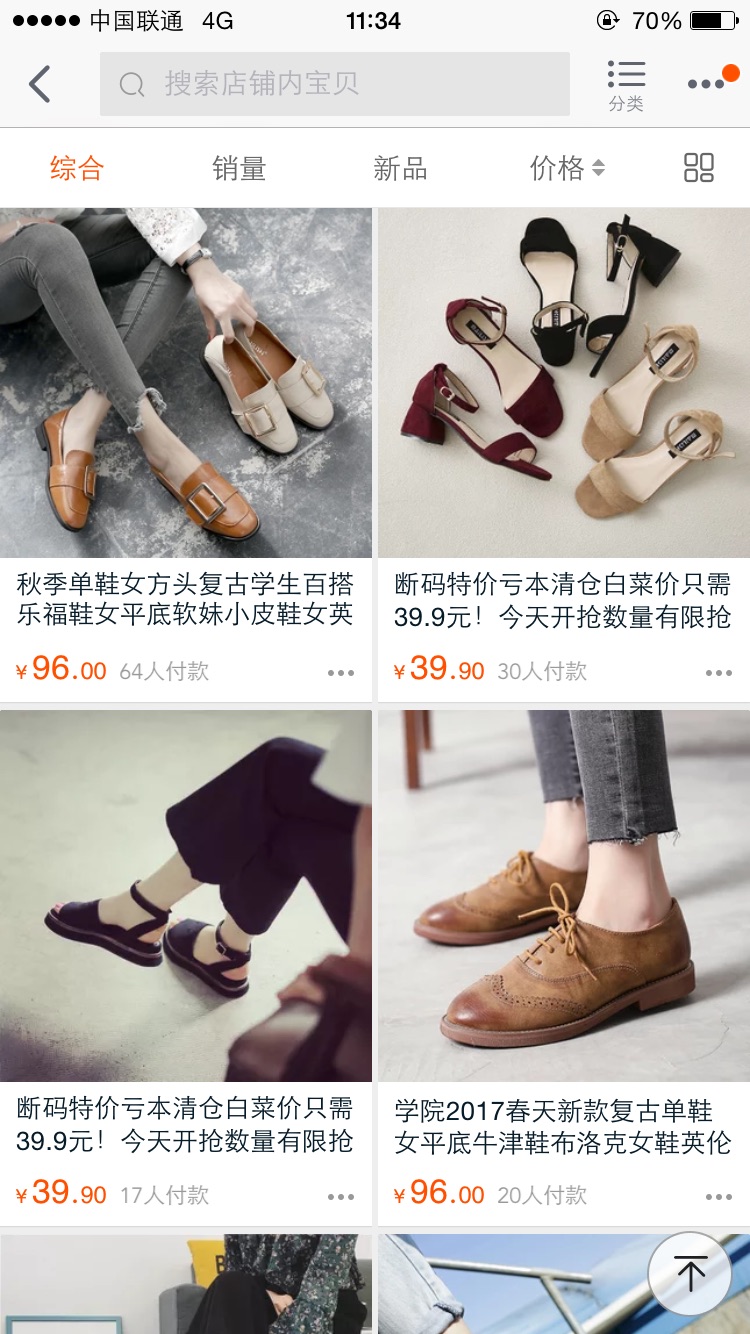Open more options for the 17人付款 item
The image size is (750, 1334).
(x=341, y=1196)
